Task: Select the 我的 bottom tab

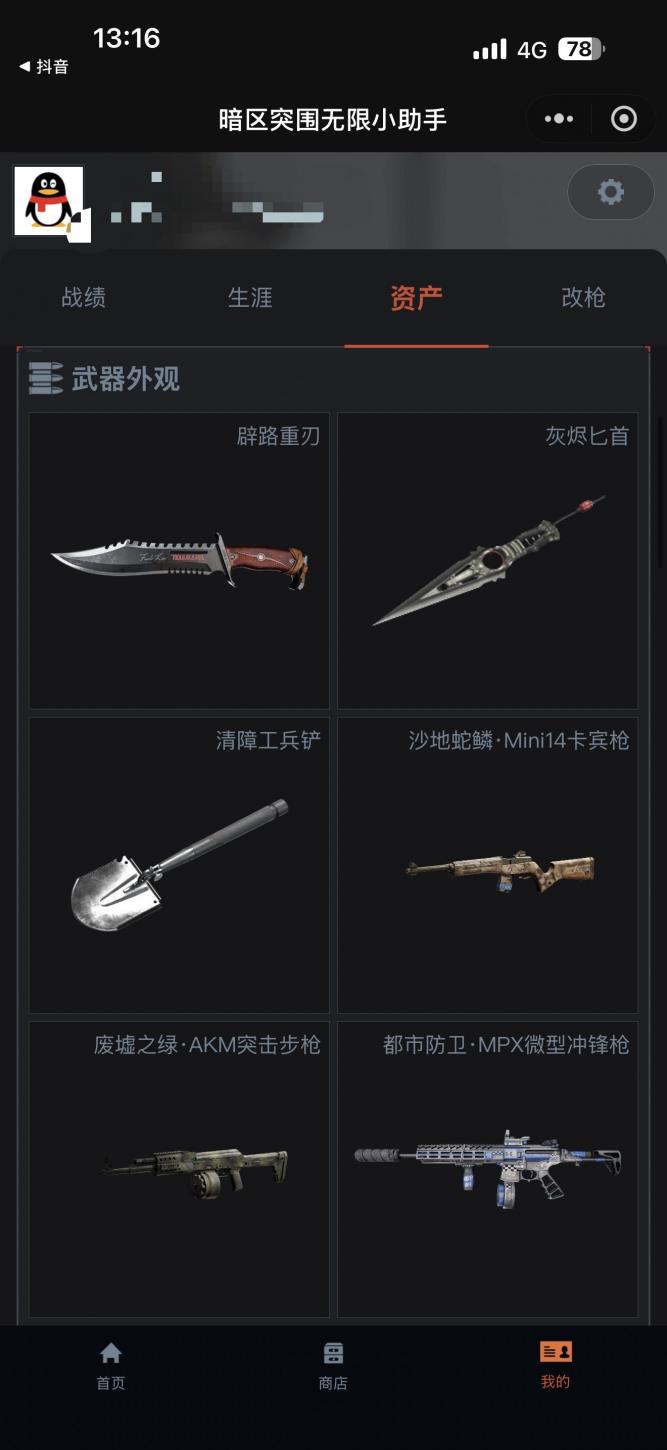Action: pos(555,1367)
